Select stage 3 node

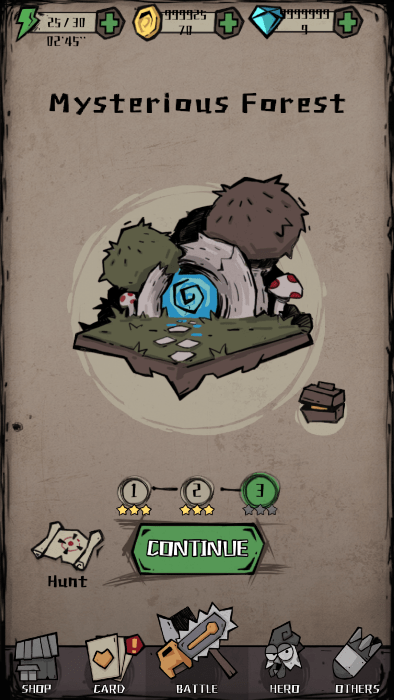point(260,491)
